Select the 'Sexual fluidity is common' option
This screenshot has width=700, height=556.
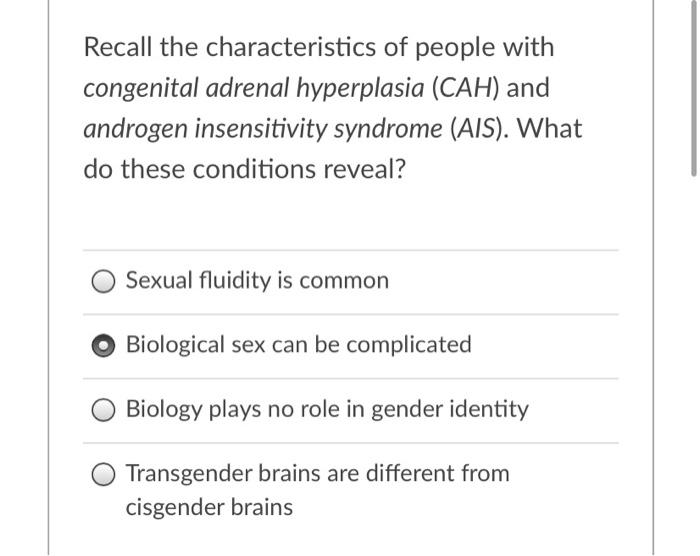pyautogui.click(x=105, y=282)
